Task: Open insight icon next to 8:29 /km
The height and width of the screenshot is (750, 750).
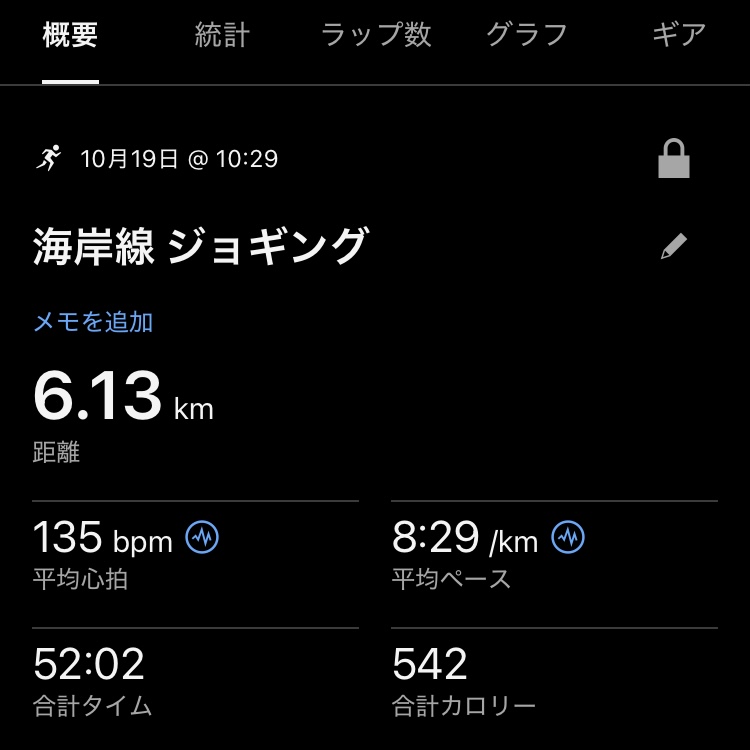Action: click(568, 537)
